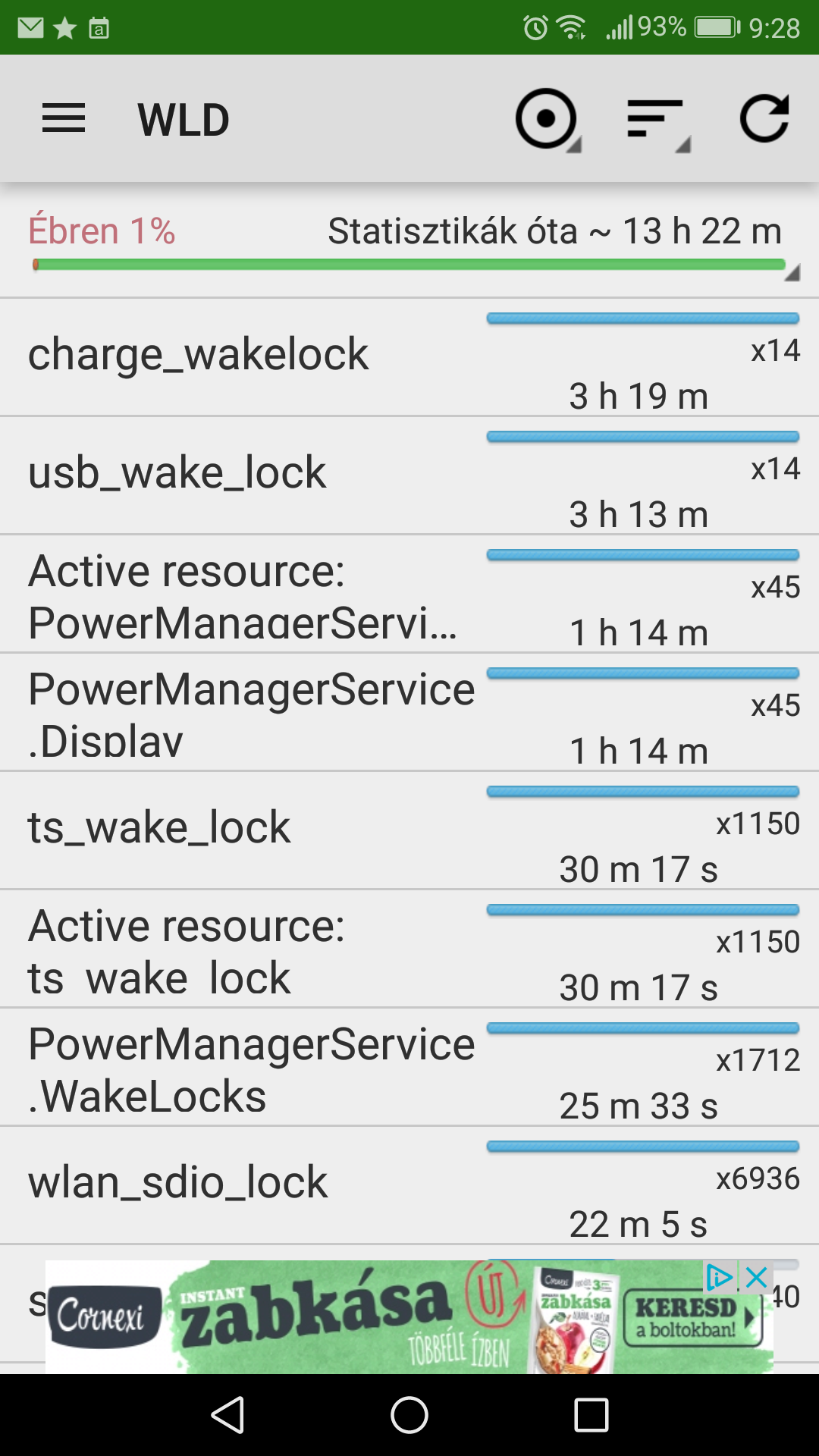Open PowerManagerService.WakeLocks row

409,1067
